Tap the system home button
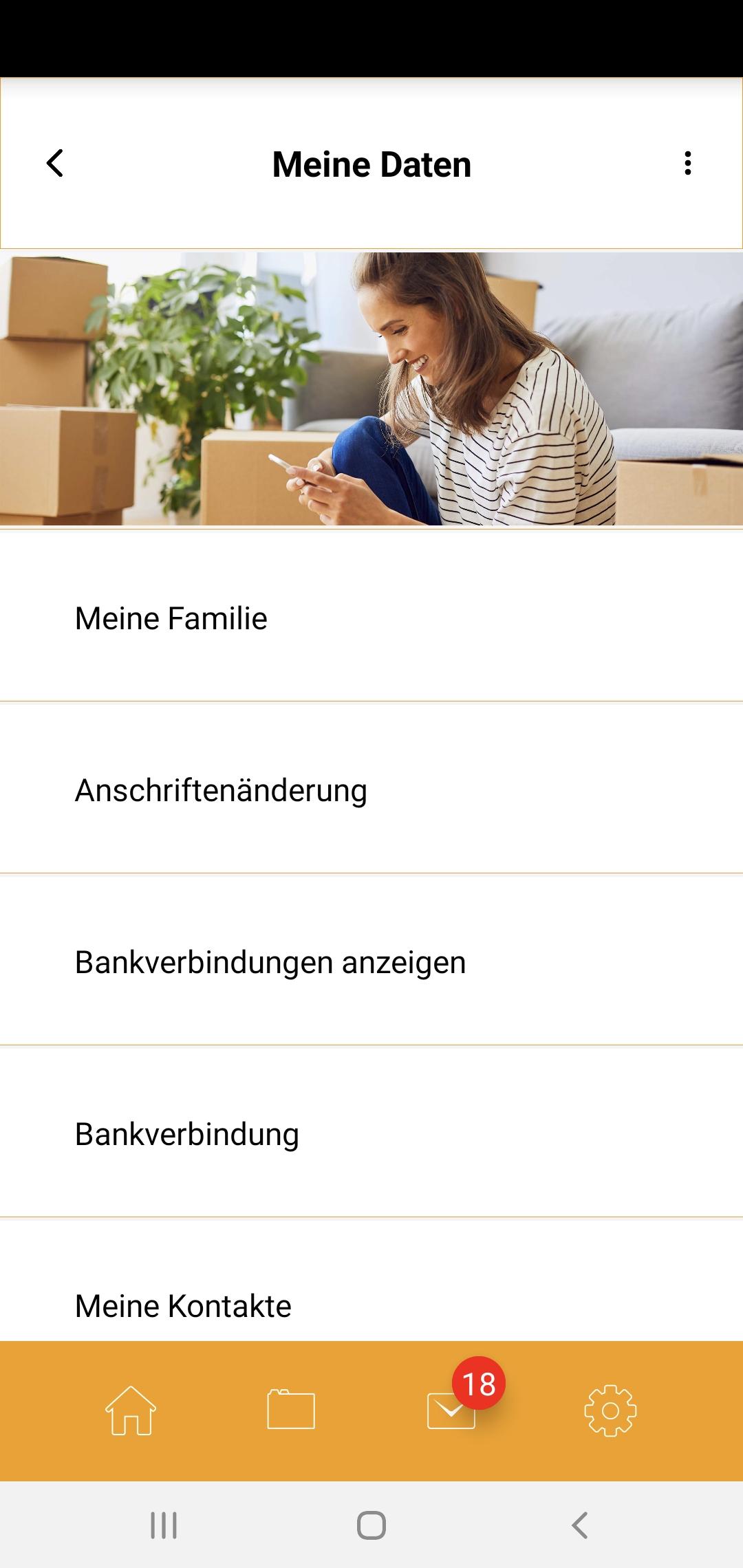The width and height of the screenshot is (743, 1568). (371, 1525)
